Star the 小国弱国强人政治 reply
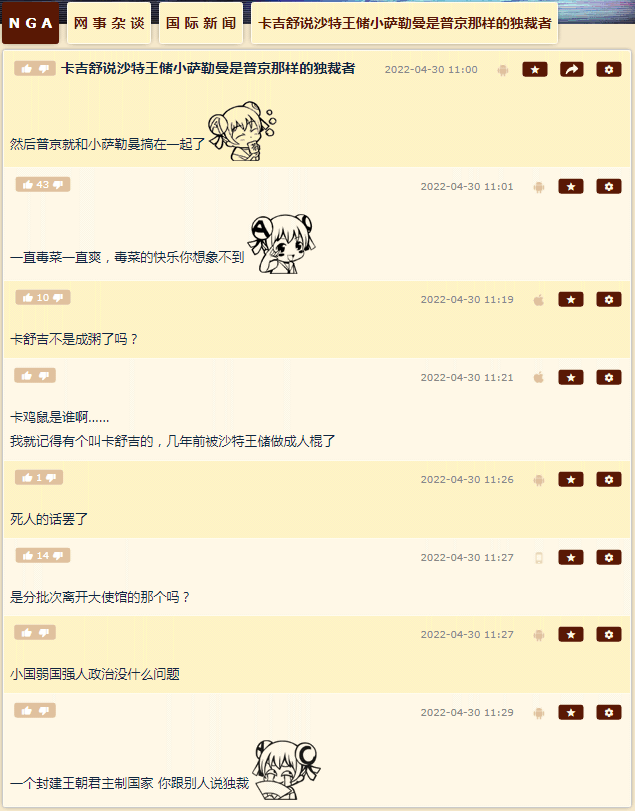Viewport: 635px width, 811px height. click(x=571, y=635)
